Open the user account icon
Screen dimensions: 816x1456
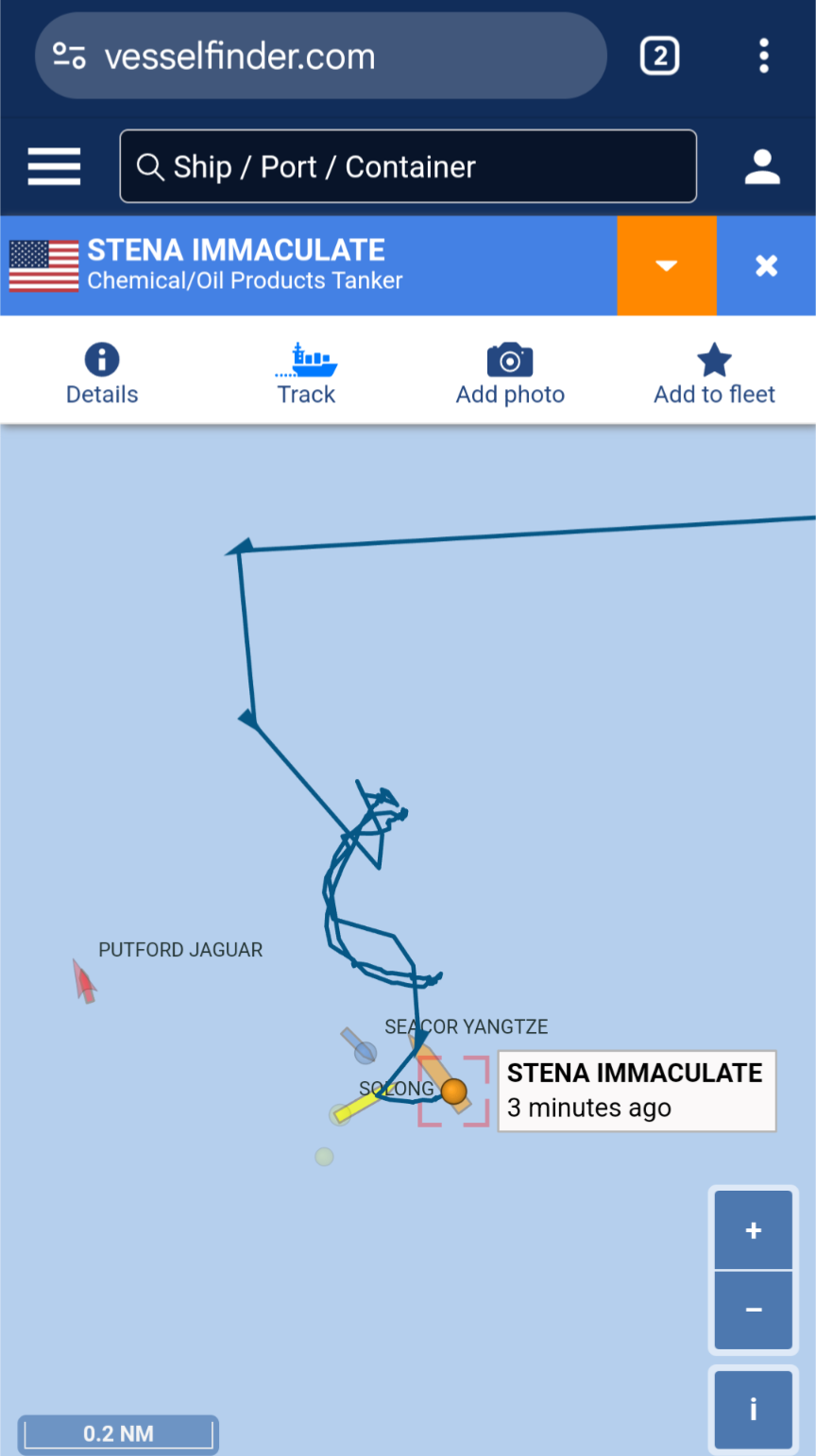point(762,166)
